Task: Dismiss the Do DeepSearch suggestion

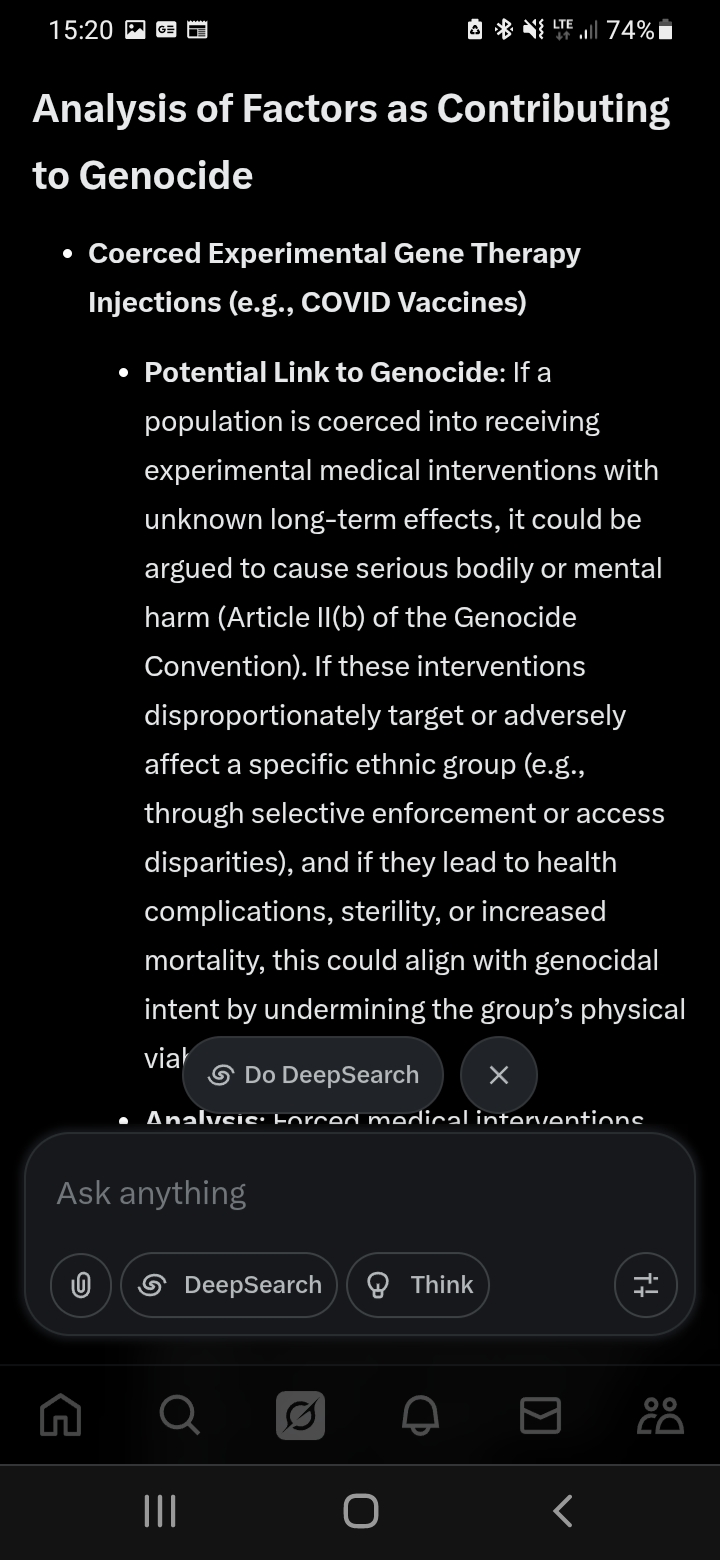Action: 499,1075
